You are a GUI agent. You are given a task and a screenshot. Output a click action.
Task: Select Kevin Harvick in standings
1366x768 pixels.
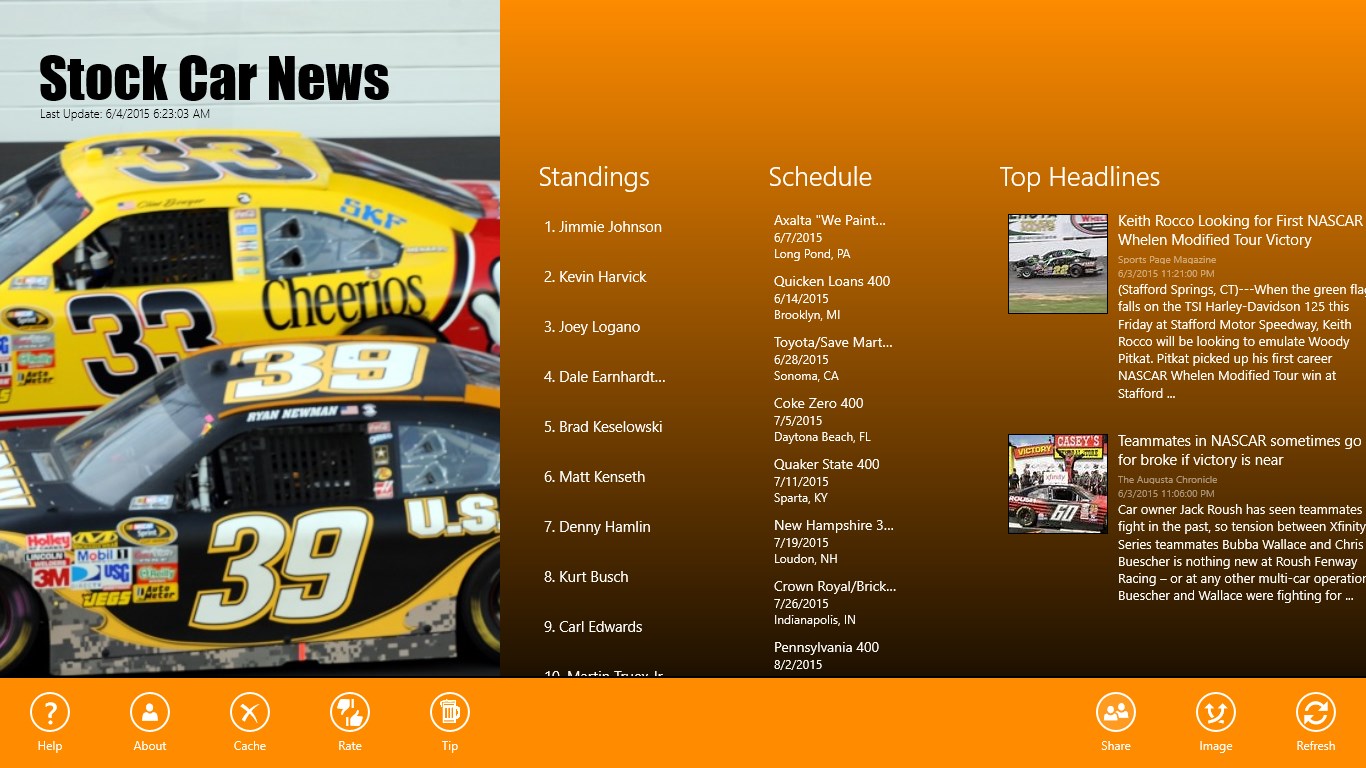click(x=596, y=277)
